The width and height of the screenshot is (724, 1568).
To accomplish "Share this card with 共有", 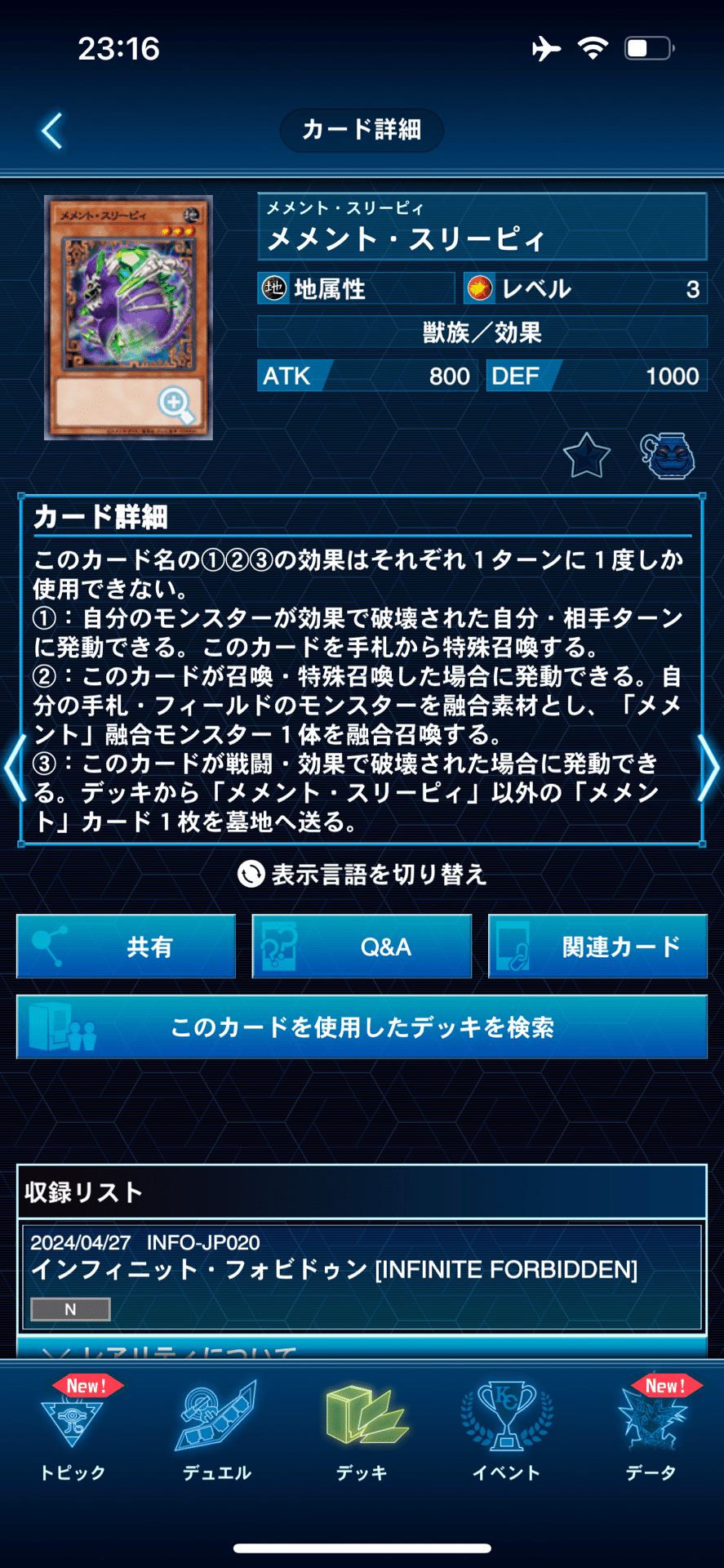I will coord(127,947).
